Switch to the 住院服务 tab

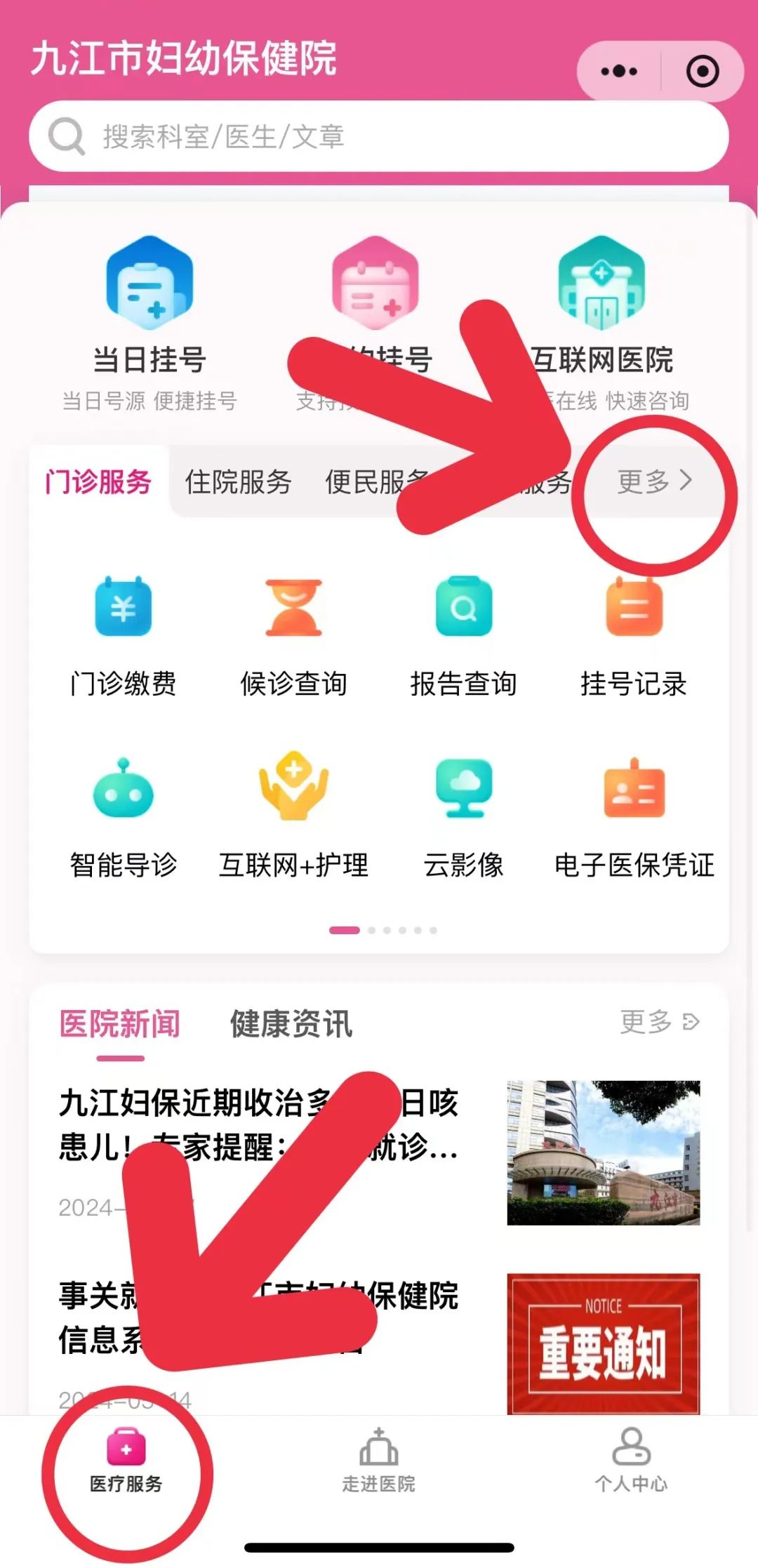[x=238, y=482]
